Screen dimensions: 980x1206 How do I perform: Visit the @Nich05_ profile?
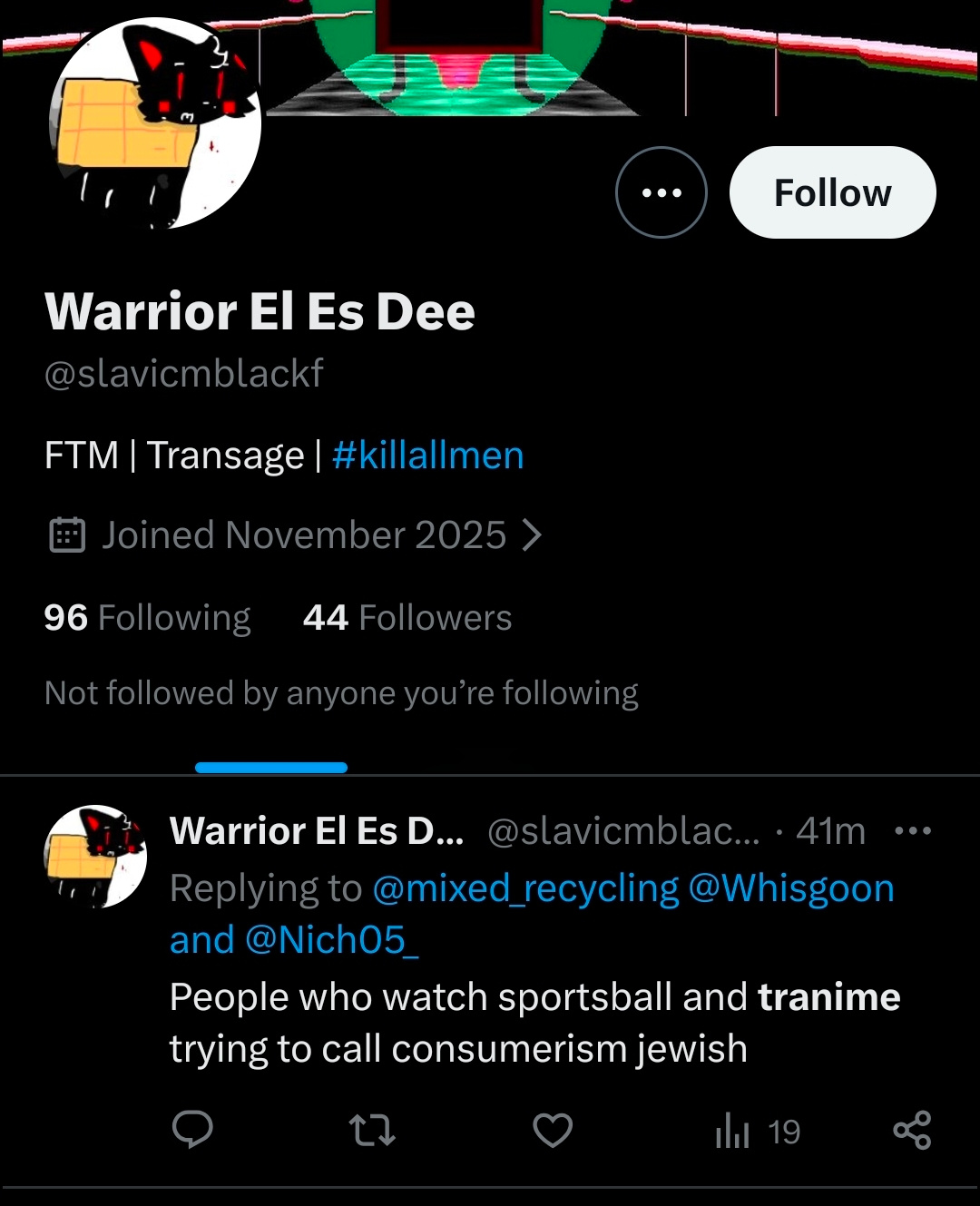click(x=331, y=940)
